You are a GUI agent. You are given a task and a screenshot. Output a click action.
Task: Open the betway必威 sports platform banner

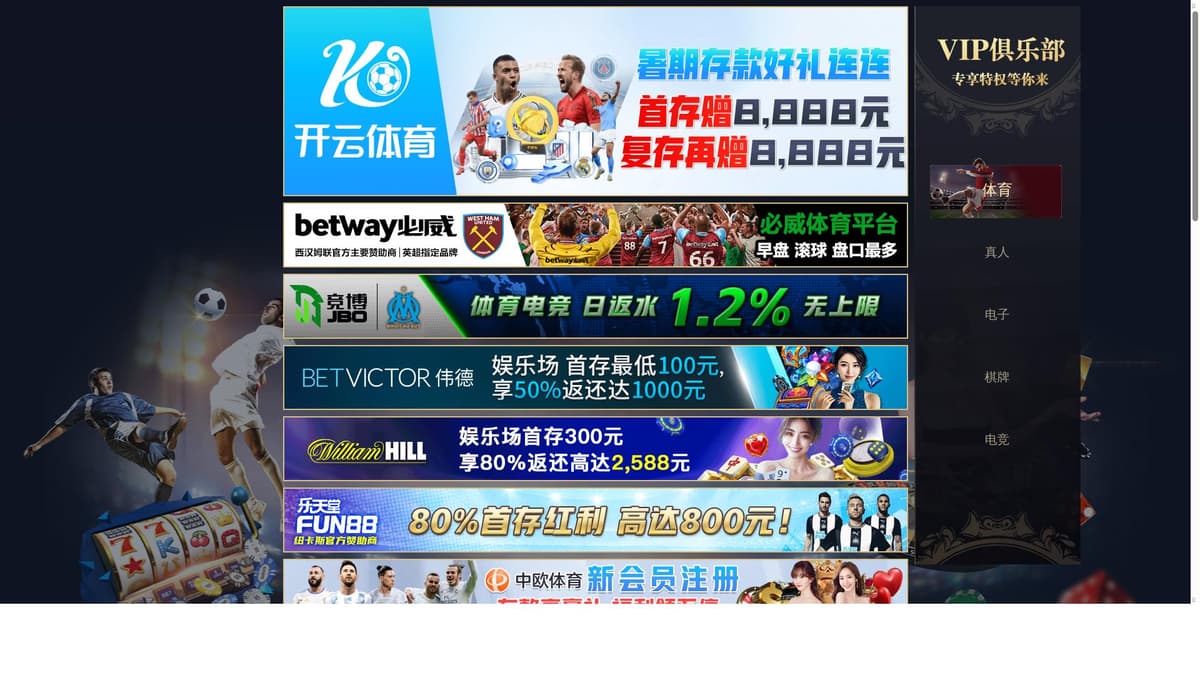pos(595,235)
